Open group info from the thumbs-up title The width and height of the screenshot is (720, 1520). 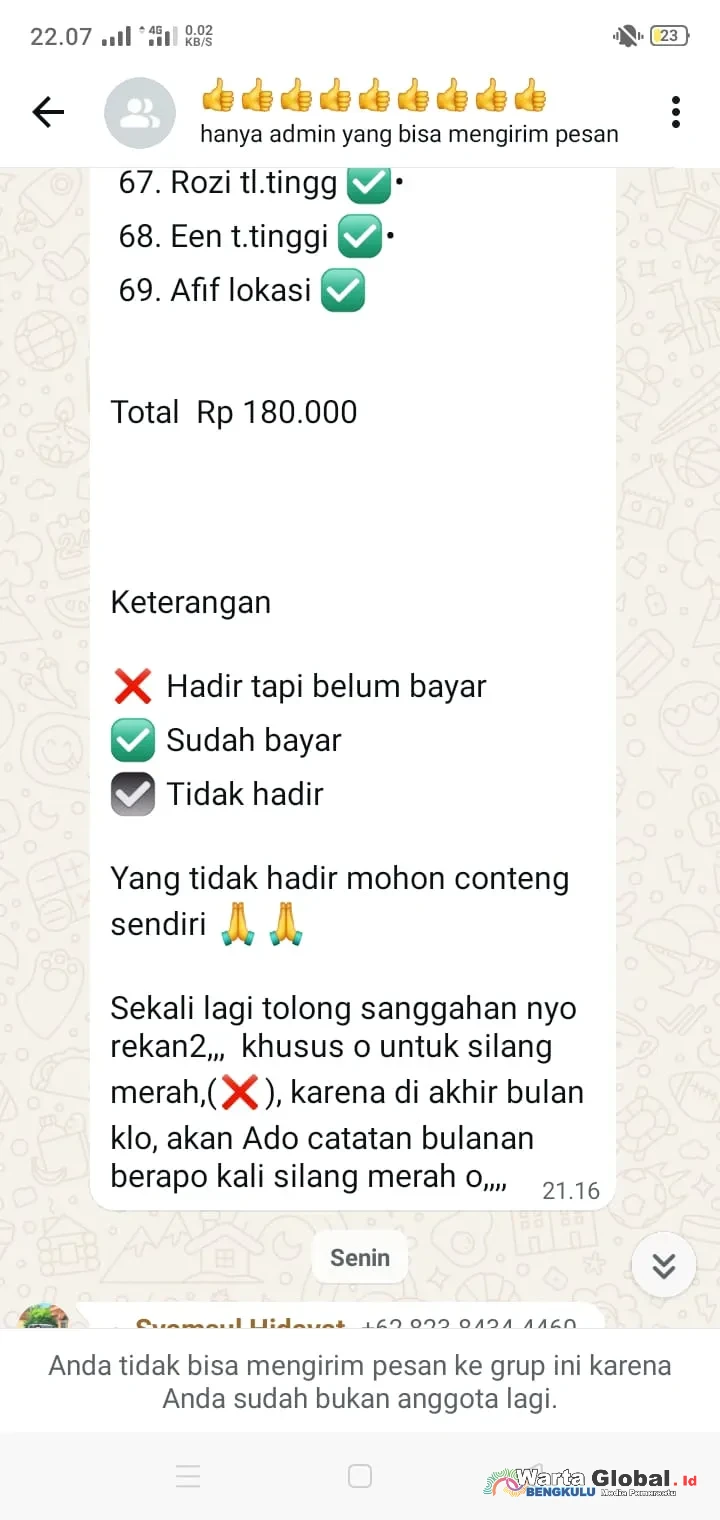click(374, 97)
